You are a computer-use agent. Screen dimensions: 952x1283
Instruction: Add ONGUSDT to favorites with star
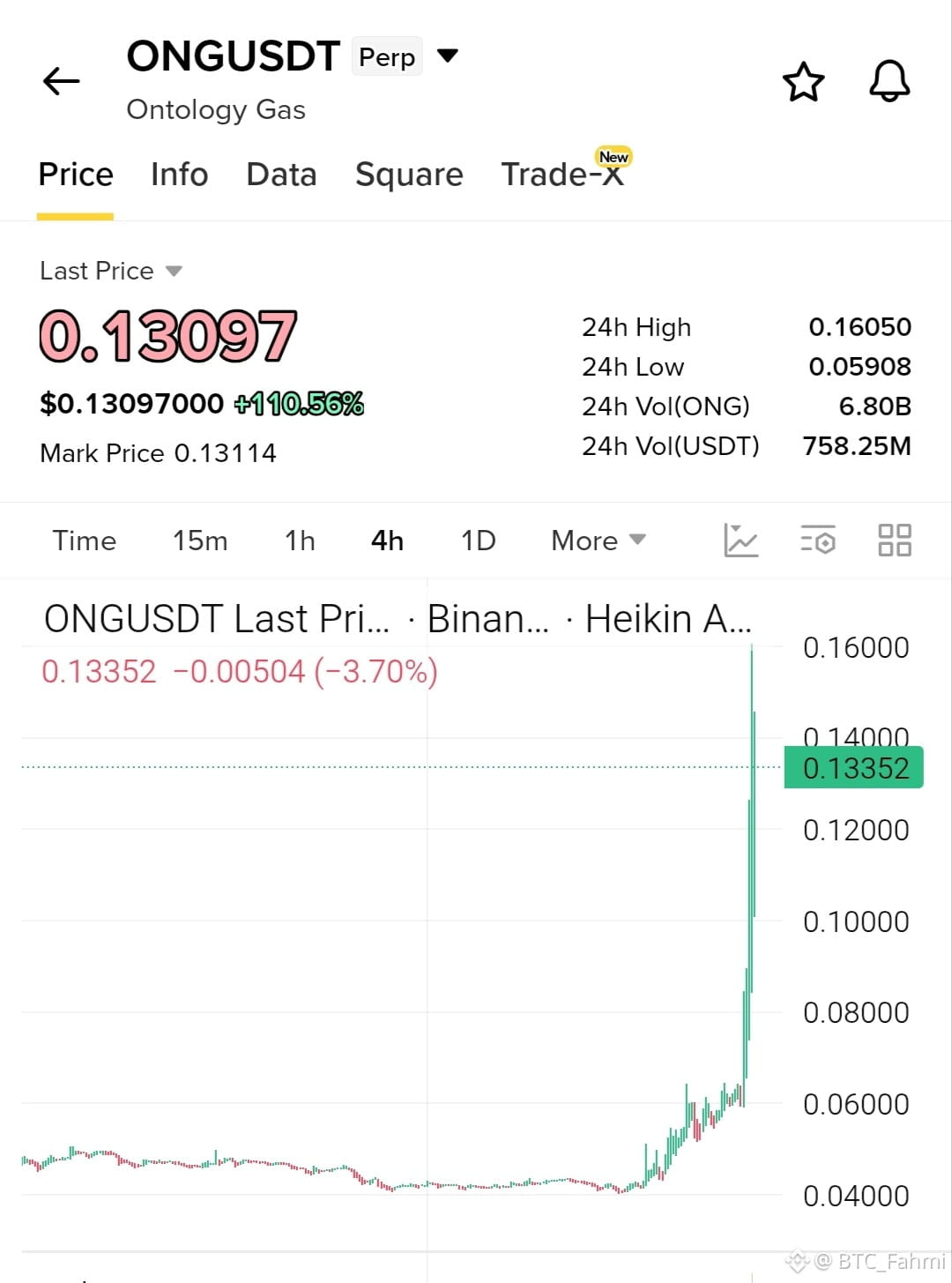(803, 82)
